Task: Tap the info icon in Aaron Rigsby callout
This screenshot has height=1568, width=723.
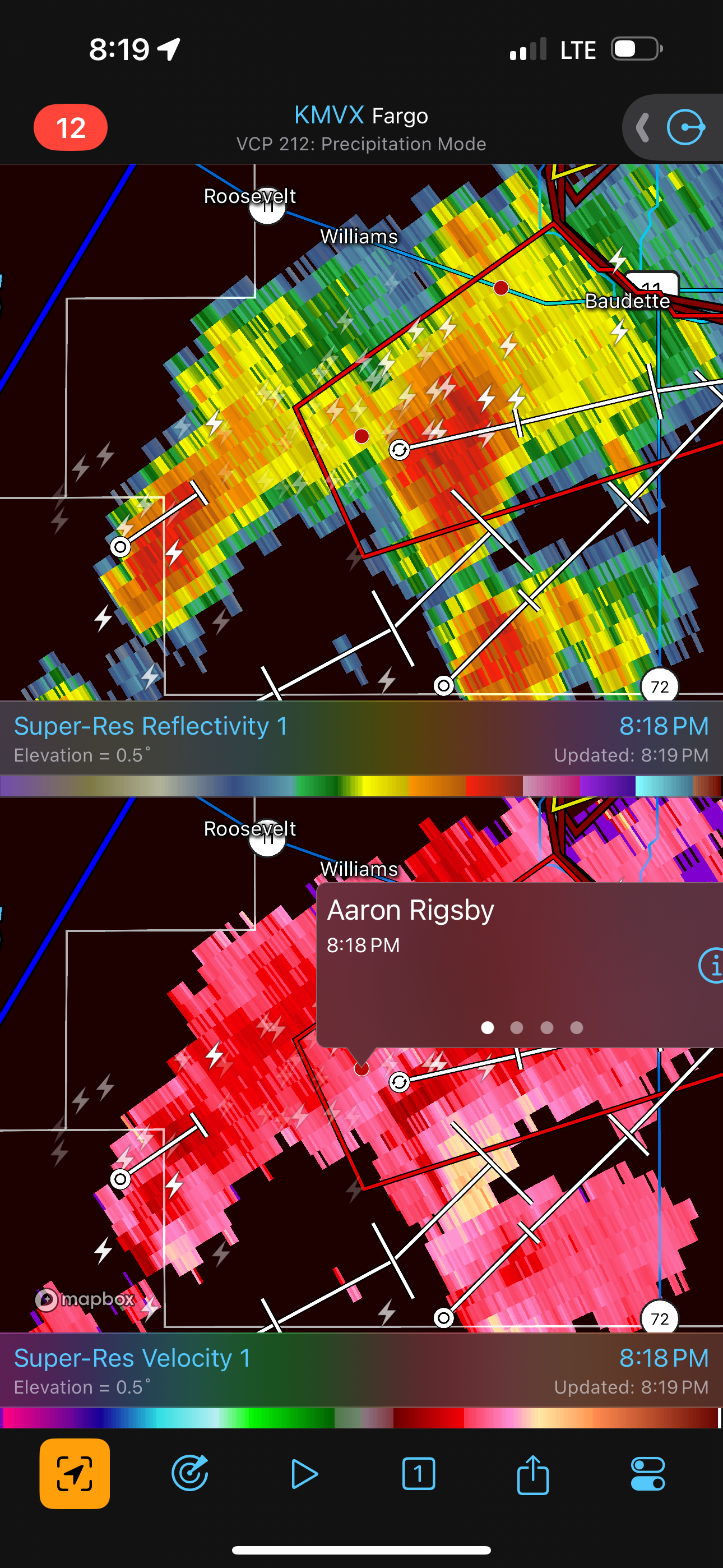Action: click(x=711, y=965)
